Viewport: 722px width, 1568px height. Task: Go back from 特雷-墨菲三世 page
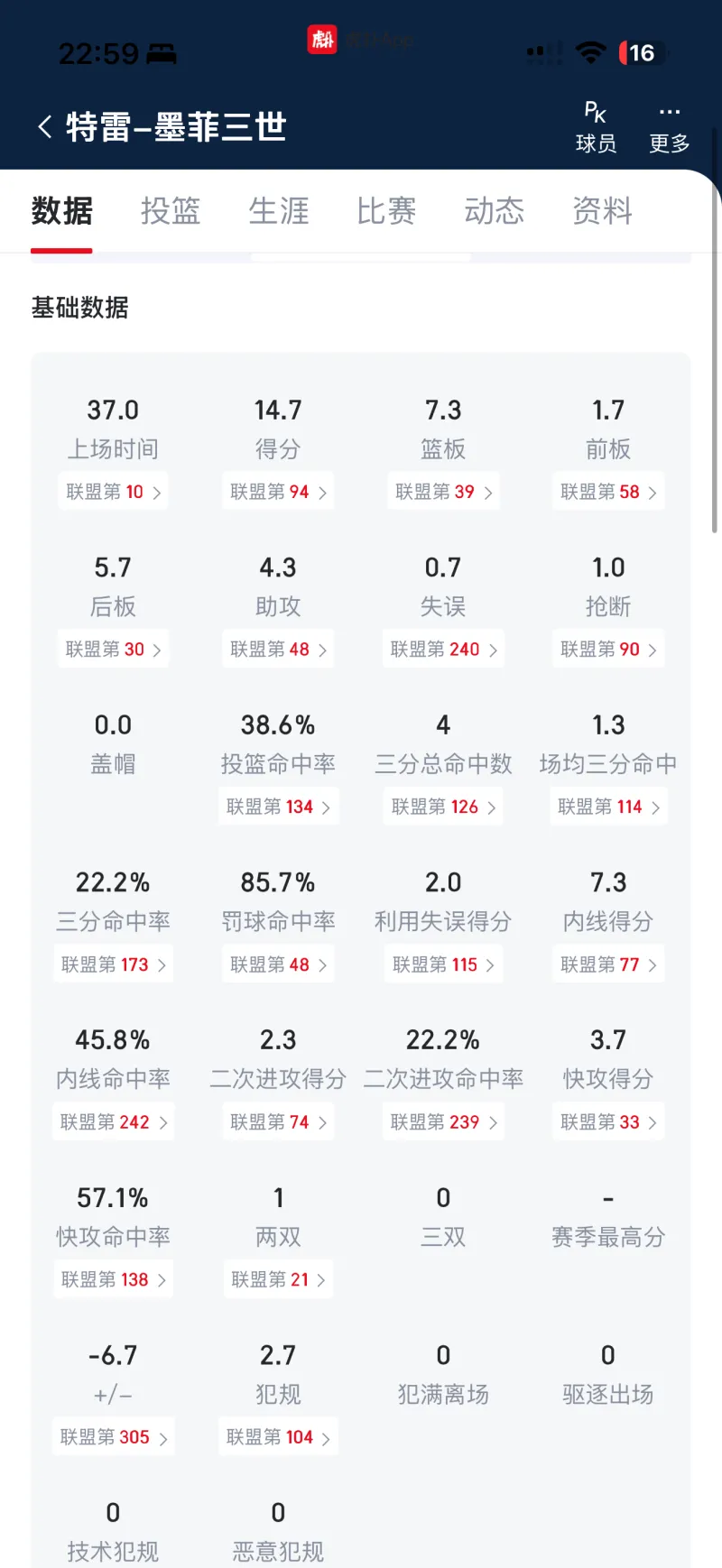(x=45, y=126)
